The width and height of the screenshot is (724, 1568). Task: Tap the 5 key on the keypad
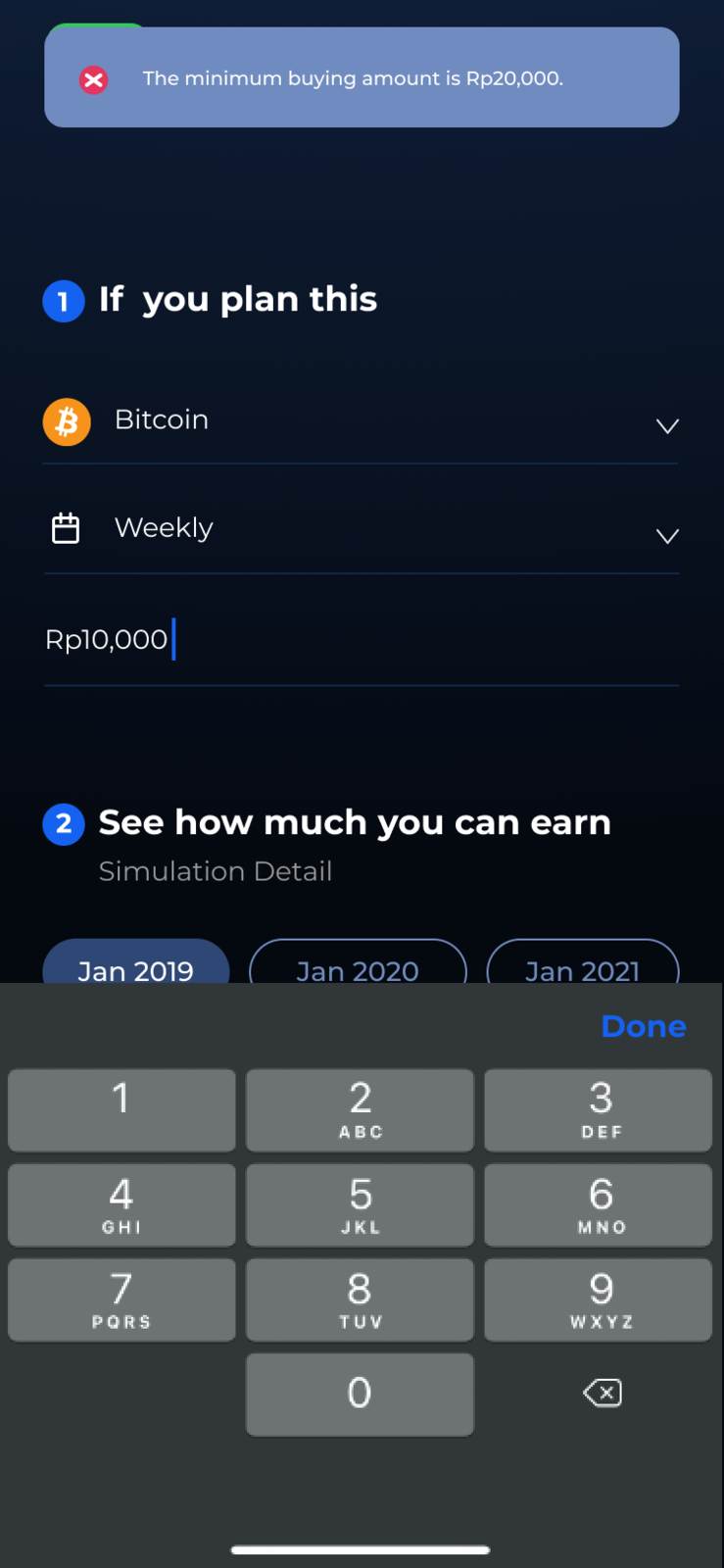coord(360,1204)
